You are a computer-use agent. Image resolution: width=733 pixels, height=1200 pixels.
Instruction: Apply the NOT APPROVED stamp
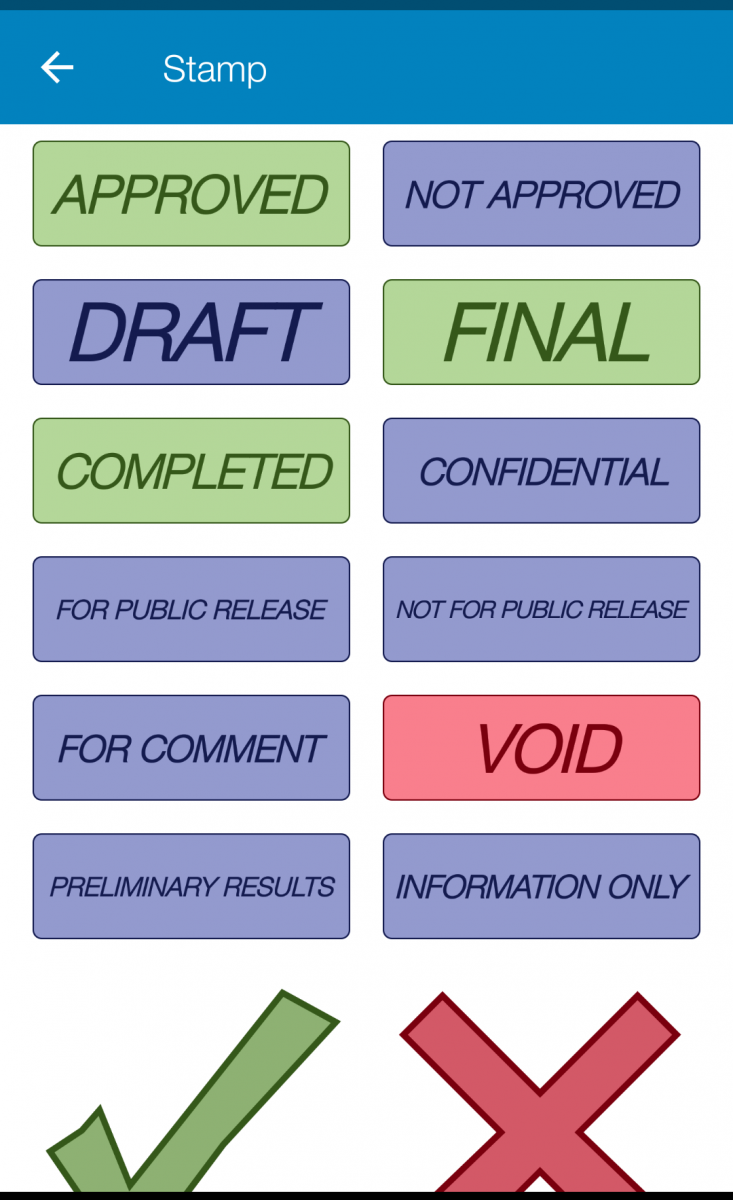(541, 193)
